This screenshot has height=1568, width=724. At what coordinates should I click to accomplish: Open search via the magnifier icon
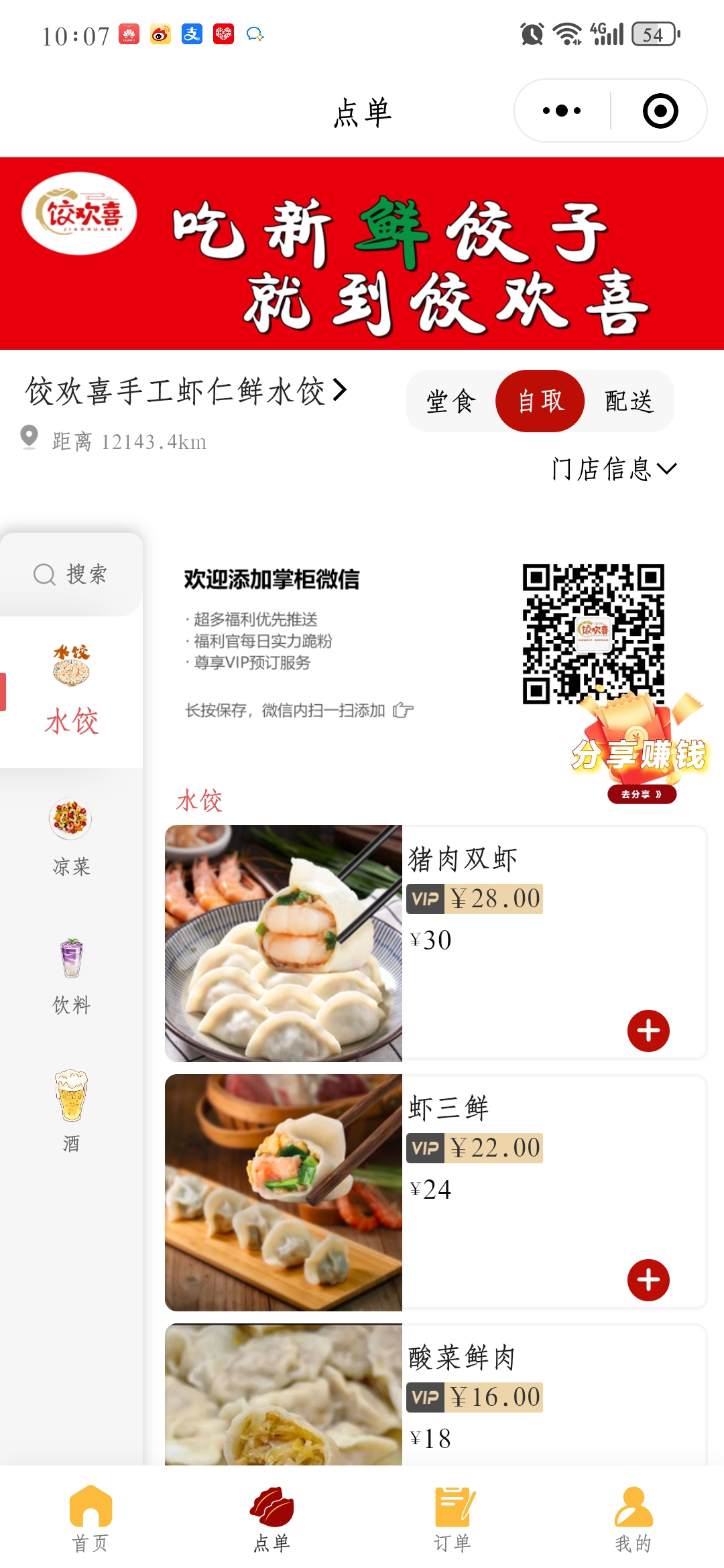coord(44,574)
